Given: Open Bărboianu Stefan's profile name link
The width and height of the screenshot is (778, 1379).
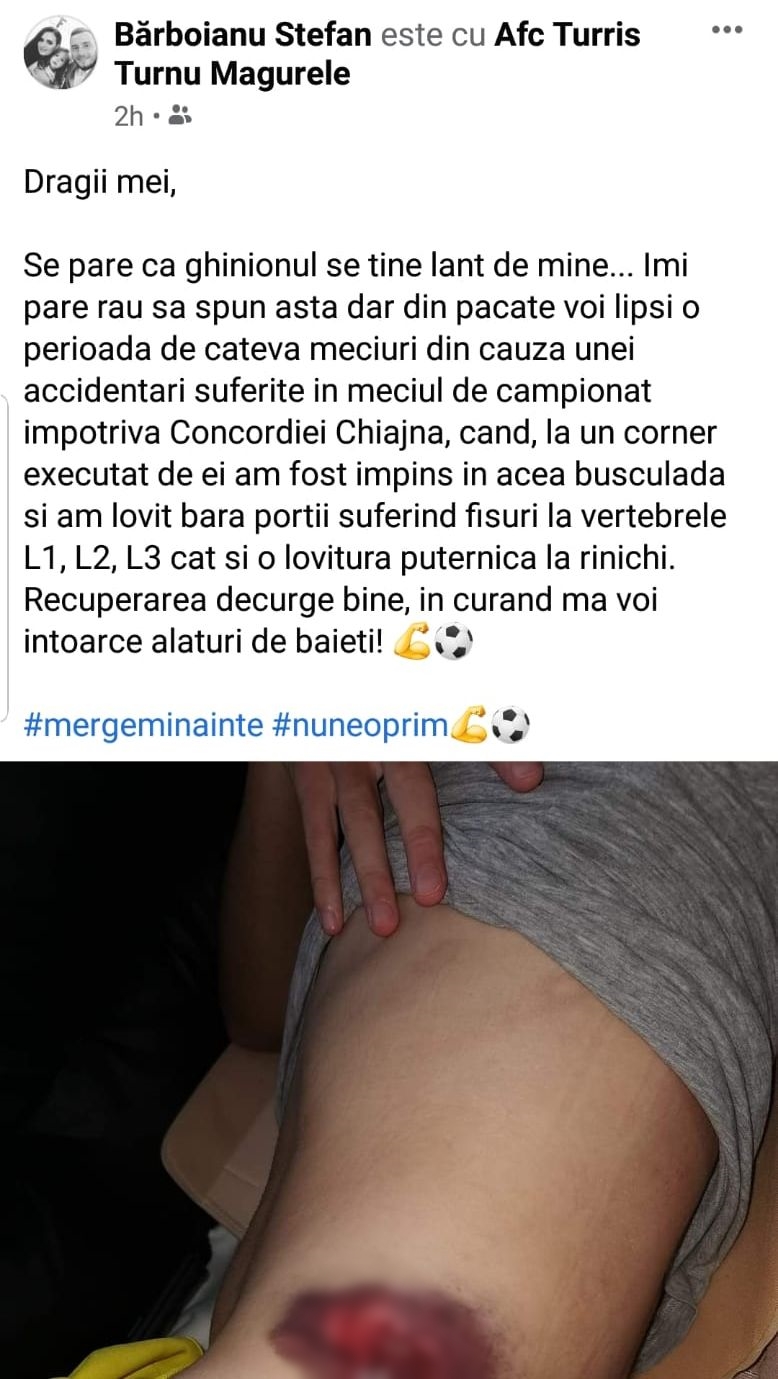Looking at the screenshot, I should (x=242, y=35).
